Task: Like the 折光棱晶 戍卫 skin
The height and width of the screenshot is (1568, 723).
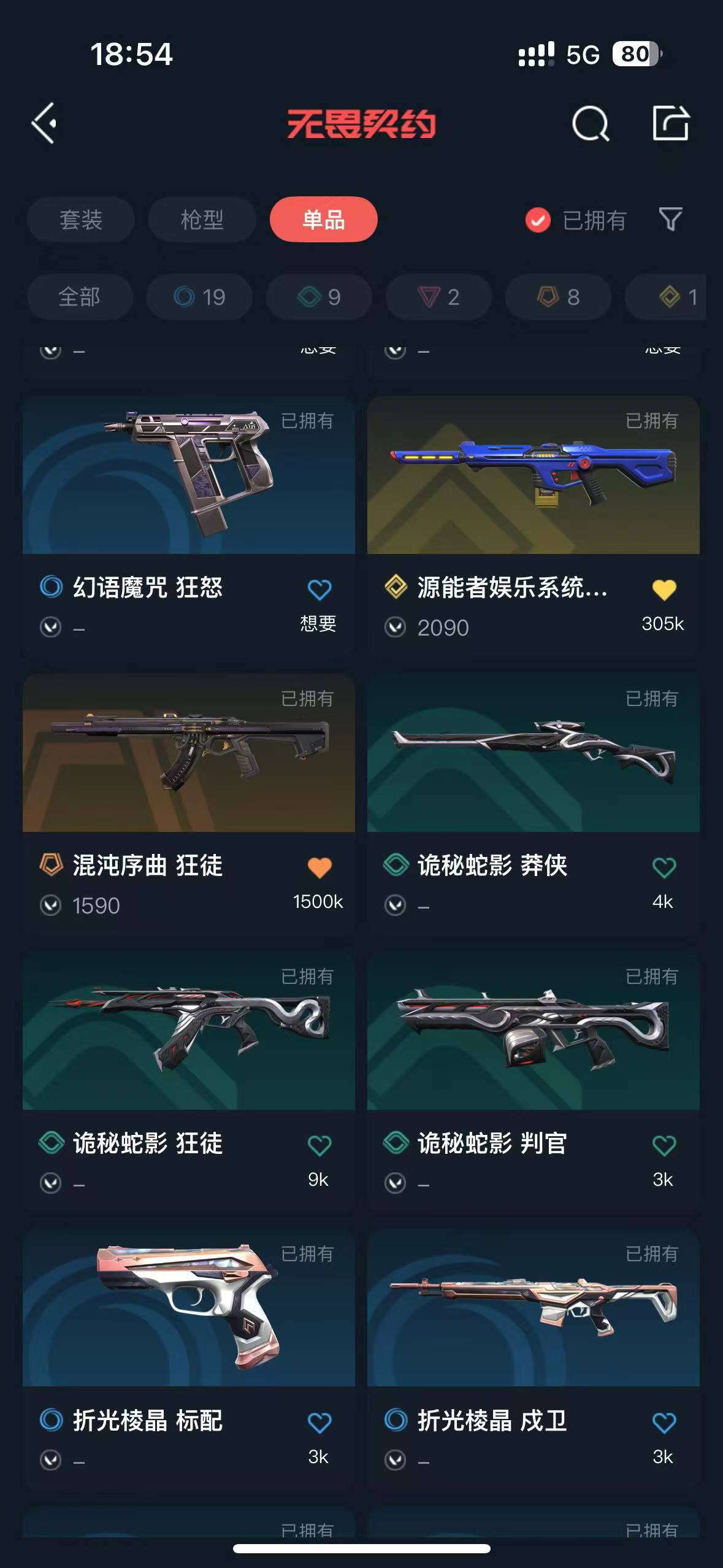Action: click(x=664, y=1423)
